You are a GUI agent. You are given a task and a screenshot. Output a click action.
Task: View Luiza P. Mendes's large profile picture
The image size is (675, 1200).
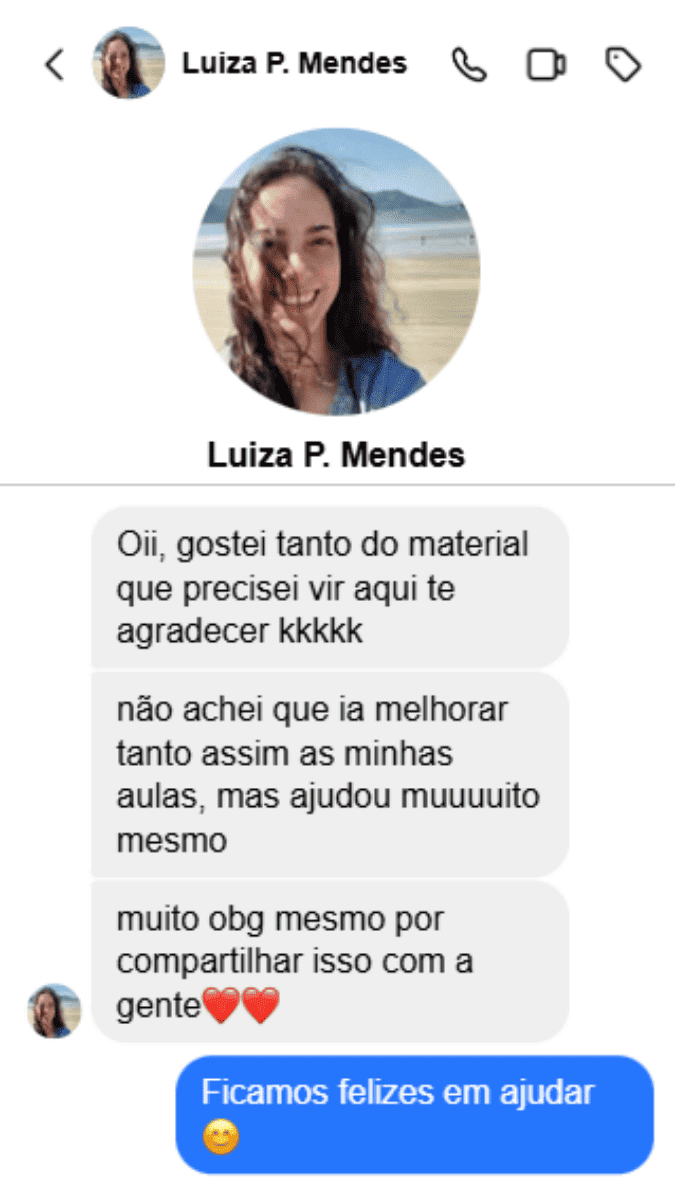[x=336, y=271]
